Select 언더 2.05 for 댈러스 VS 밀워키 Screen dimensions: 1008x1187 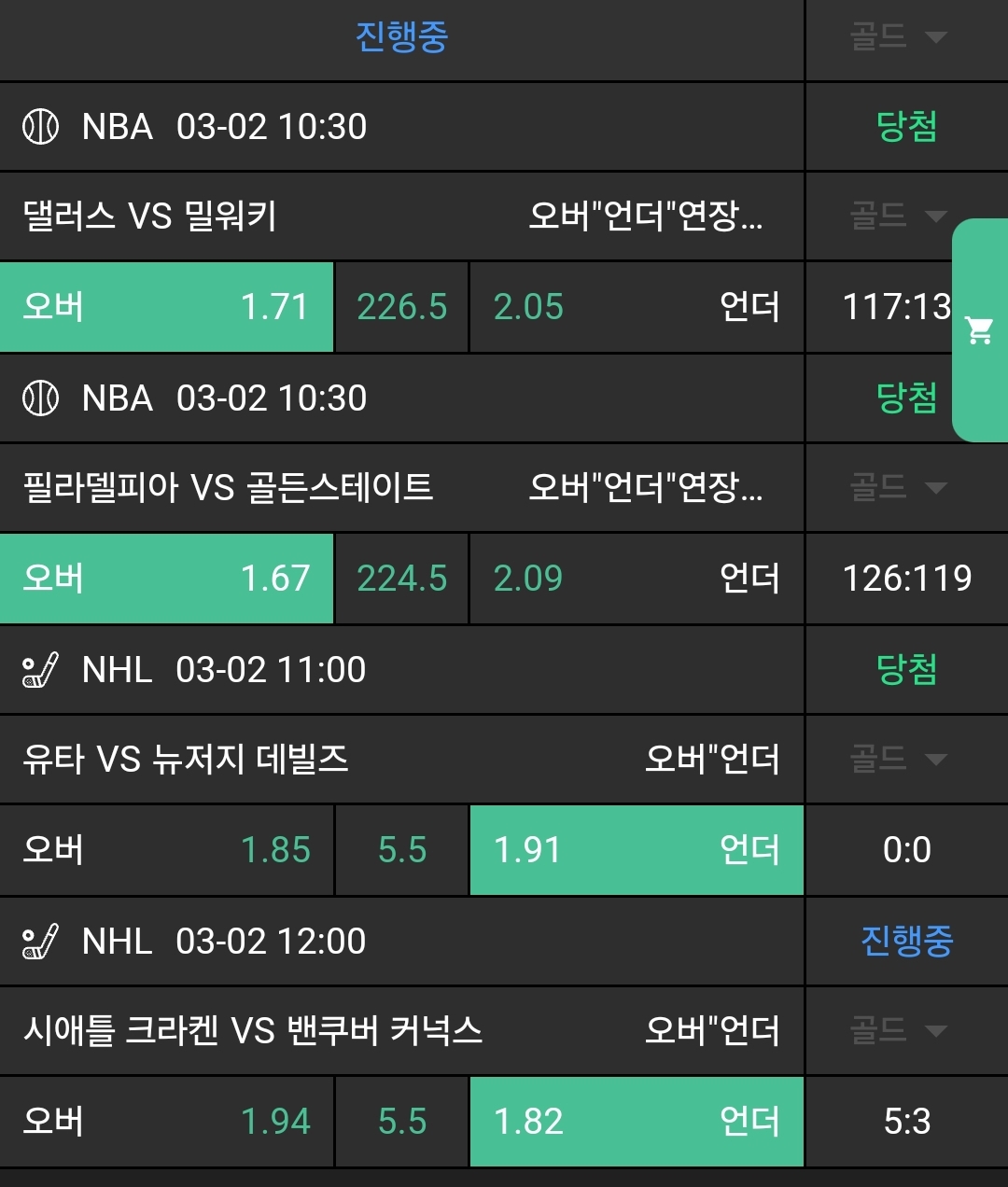636,307
